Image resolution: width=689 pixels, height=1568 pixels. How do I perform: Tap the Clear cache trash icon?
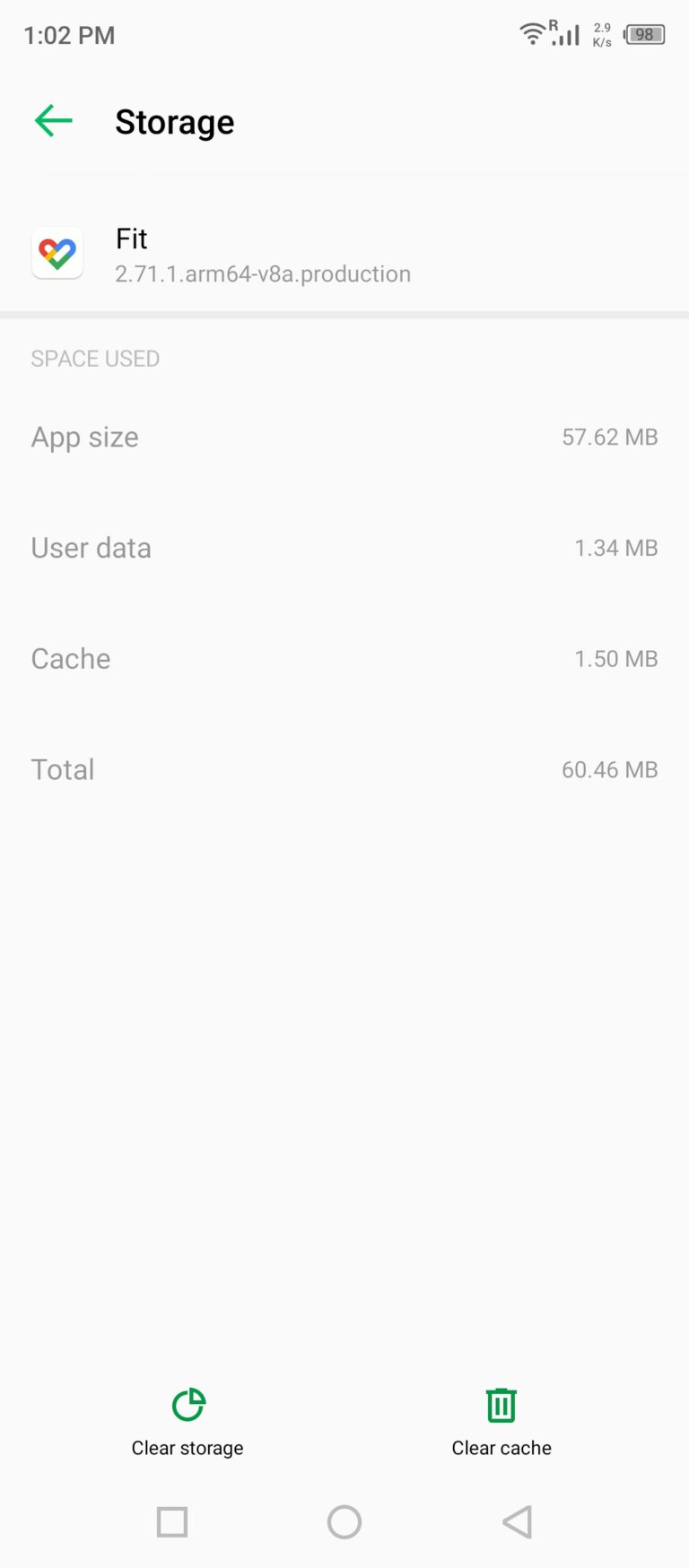(501, 1405)
